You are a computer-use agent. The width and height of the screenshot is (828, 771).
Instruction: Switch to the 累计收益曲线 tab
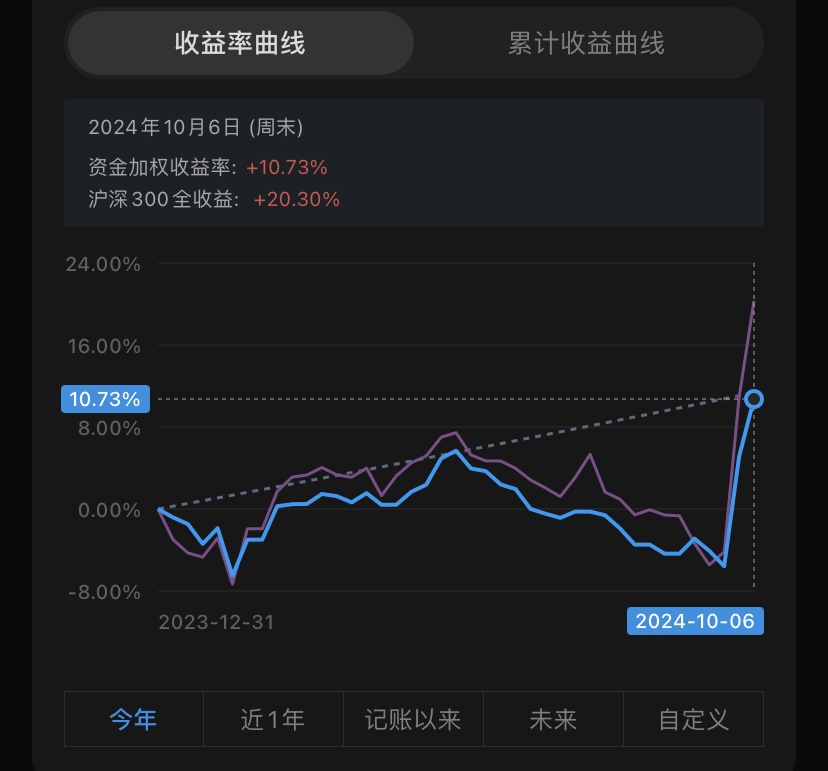pyautogui.click(x=586, y=43)
